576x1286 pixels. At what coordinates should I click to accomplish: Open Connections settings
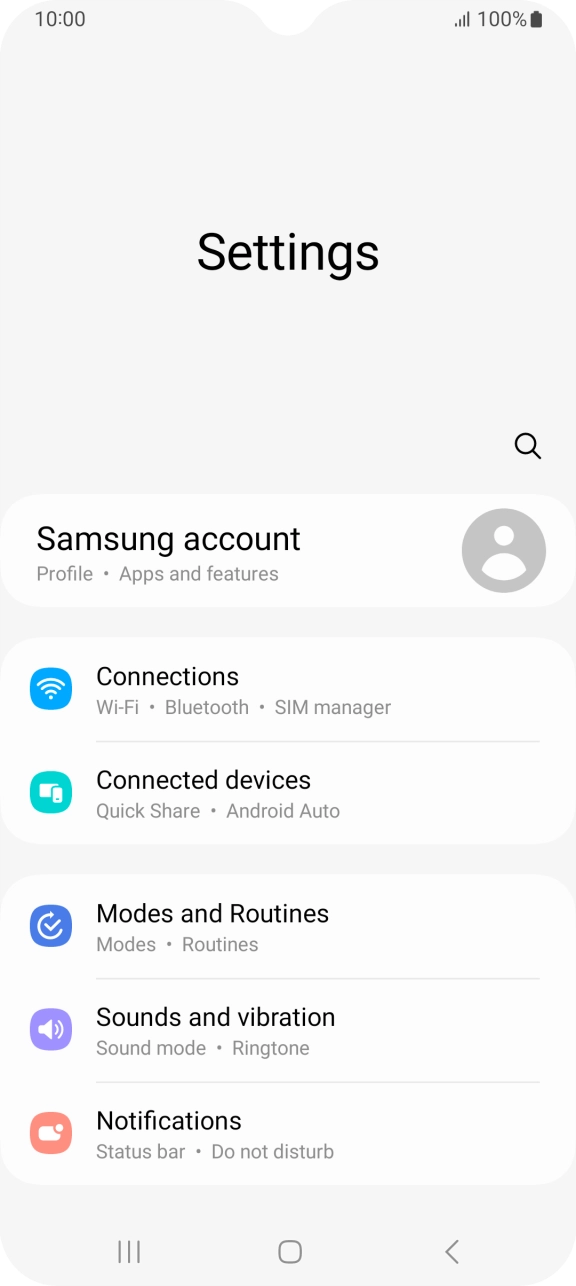pos(288,690)
